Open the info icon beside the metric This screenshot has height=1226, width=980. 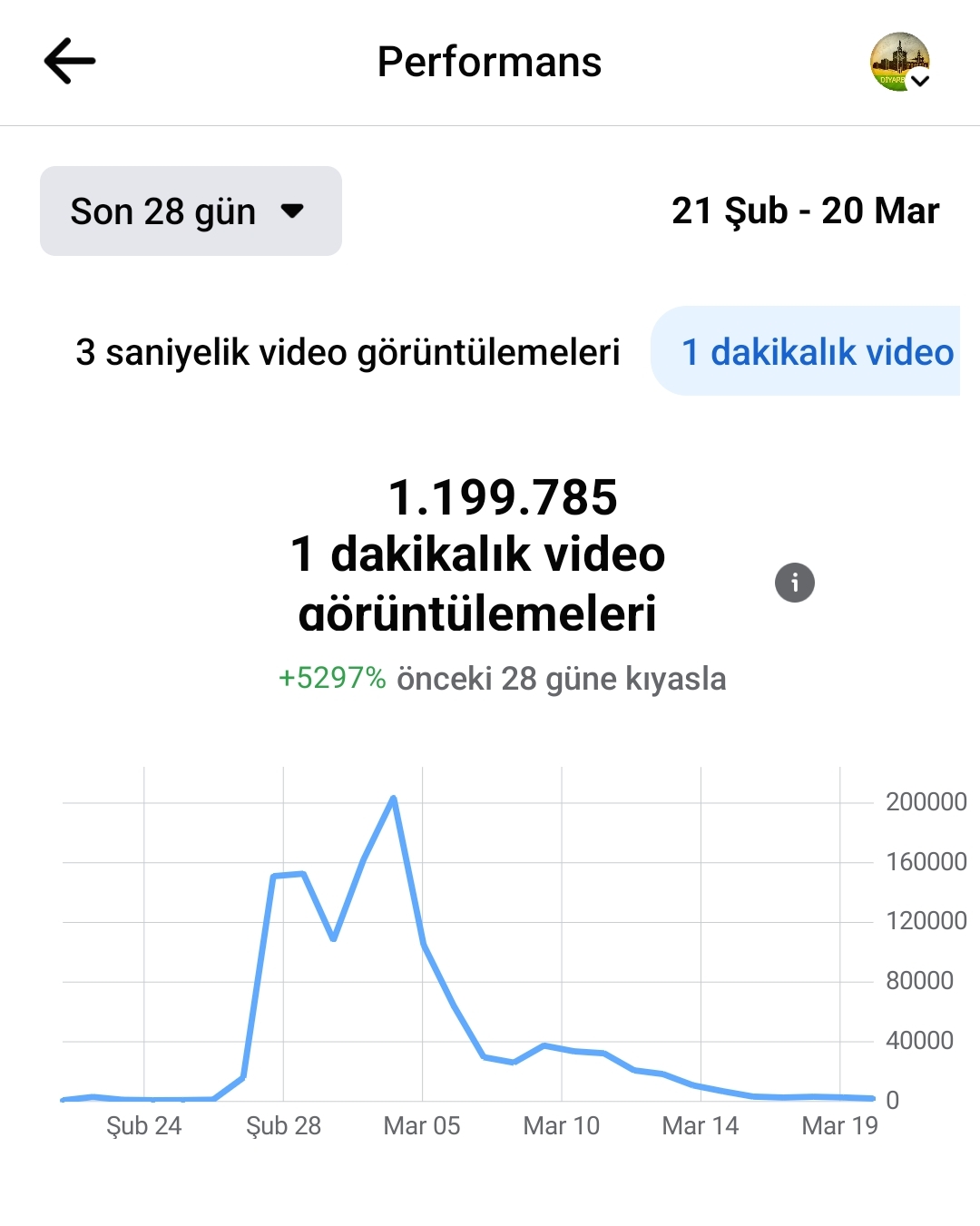tap(795, 583)
